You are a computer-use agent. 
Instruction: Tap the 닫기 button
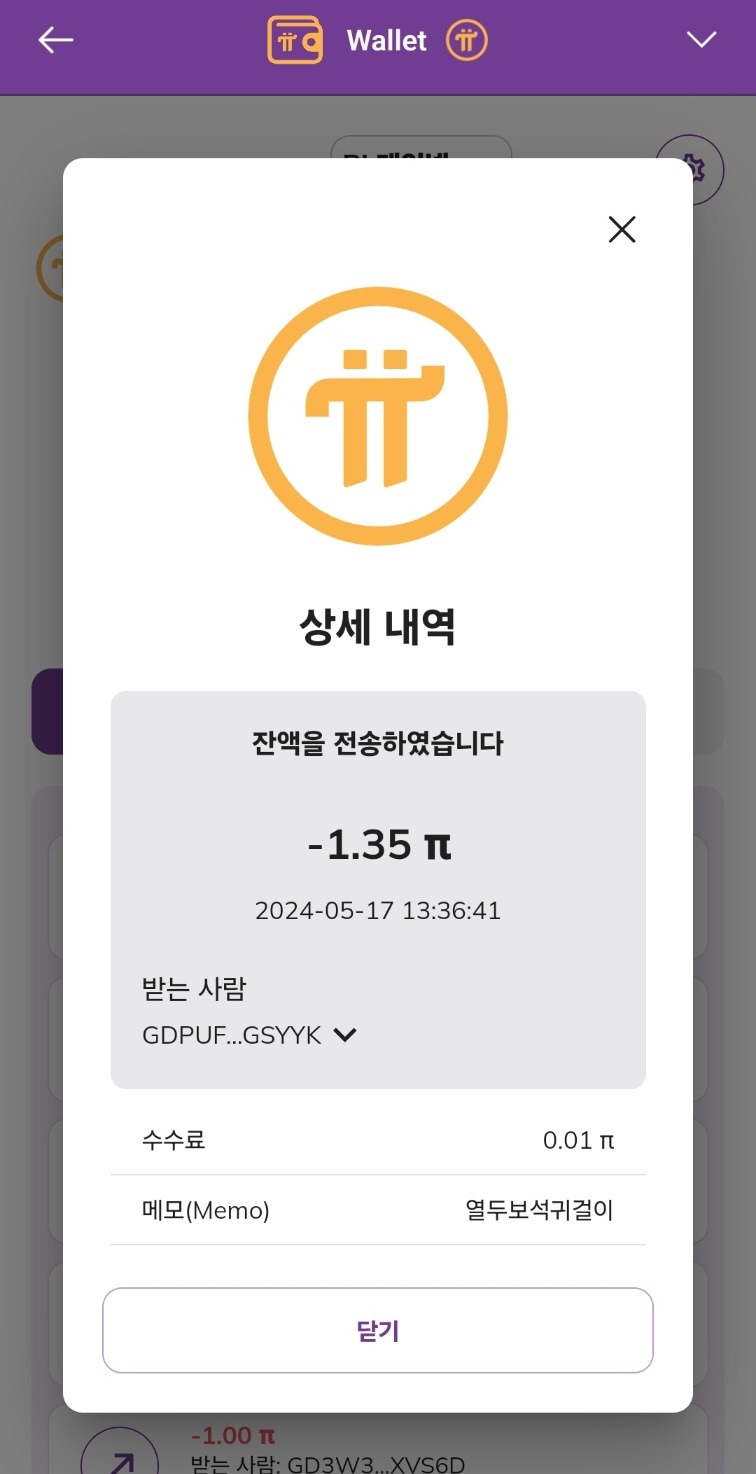pos(378,1330)
